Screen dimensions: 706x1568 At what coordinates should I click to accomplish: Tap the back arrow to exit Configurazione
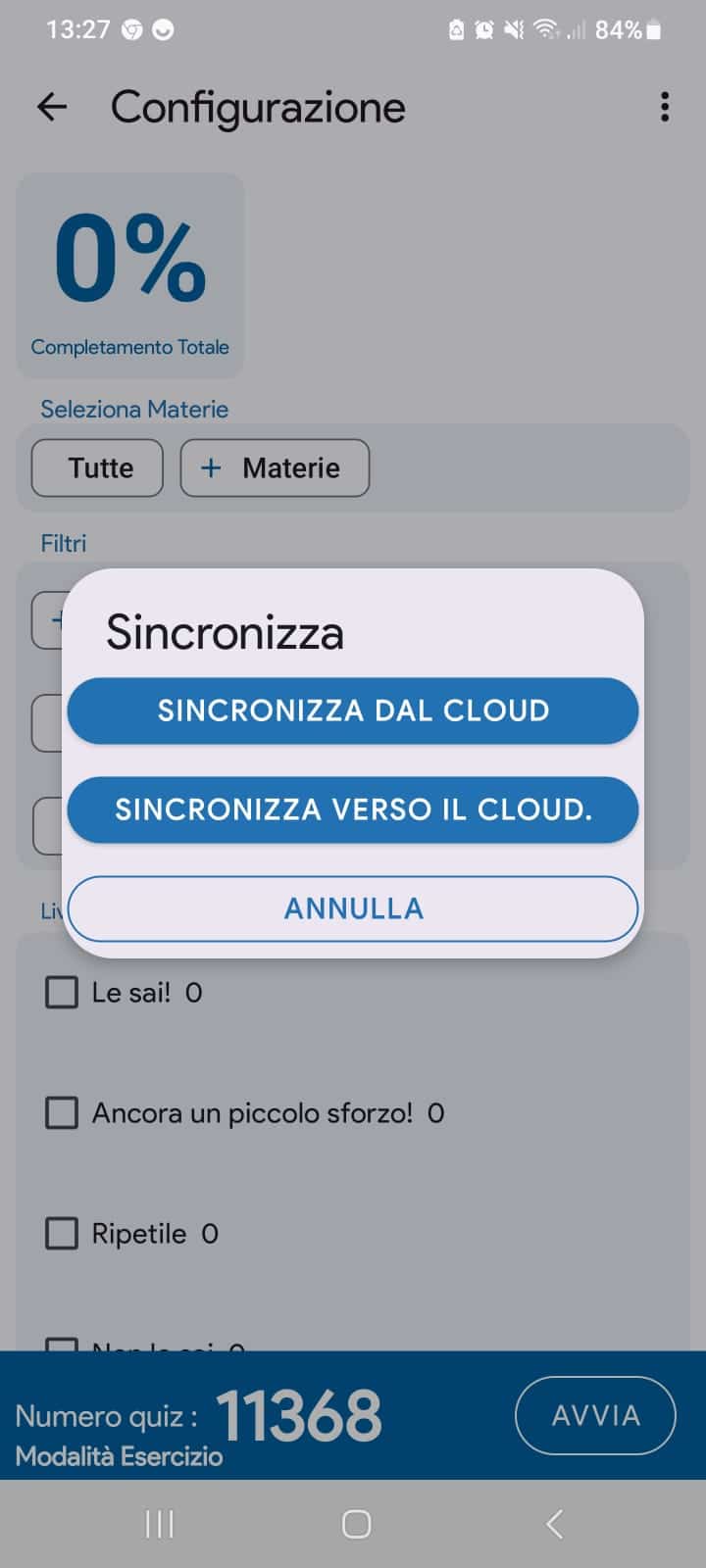51,107
